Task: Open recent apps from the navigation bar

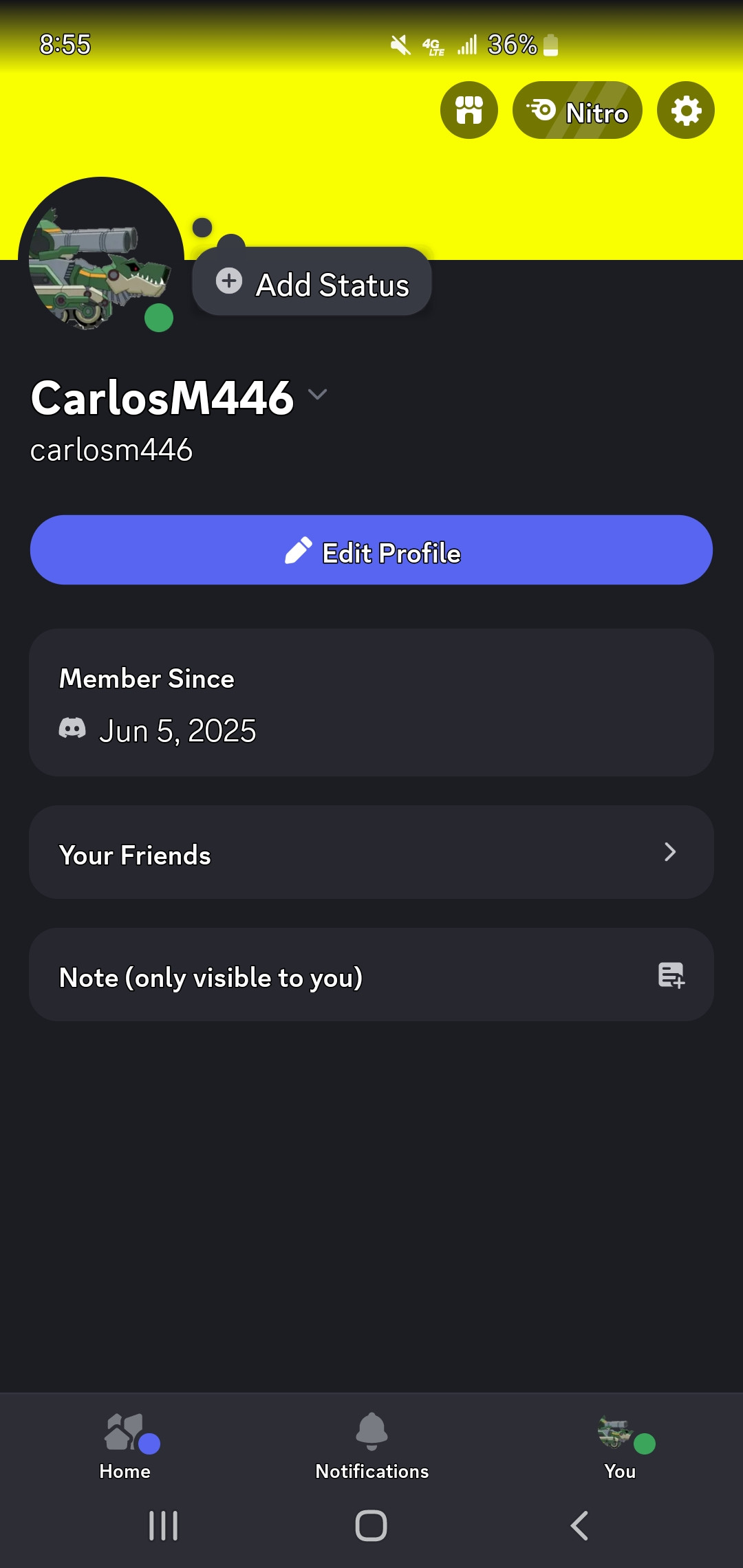Action: click(164, 1525)
